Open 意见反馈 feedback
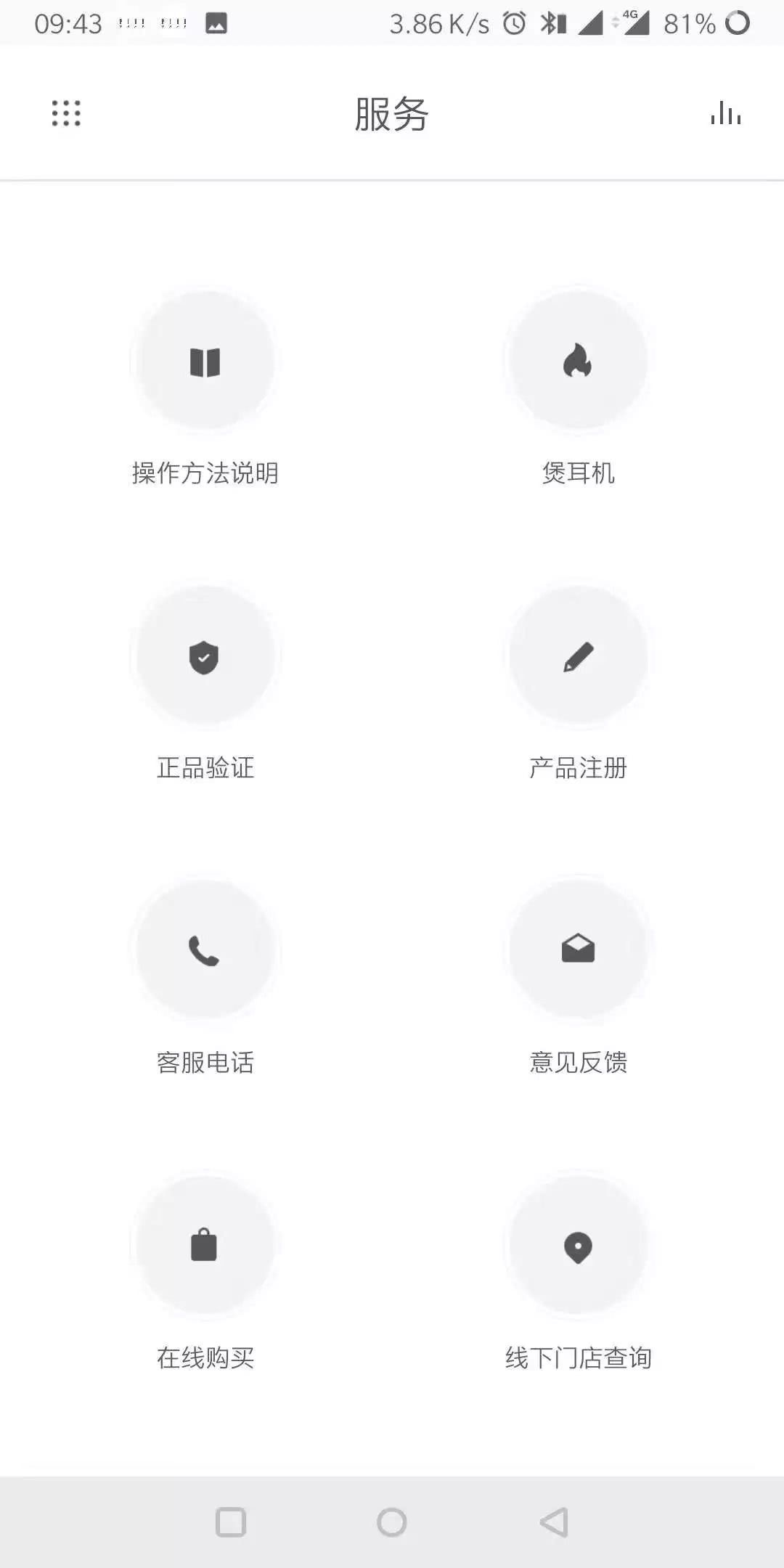This screenshot has width=784, height=1568. click(x=578, y=951)
